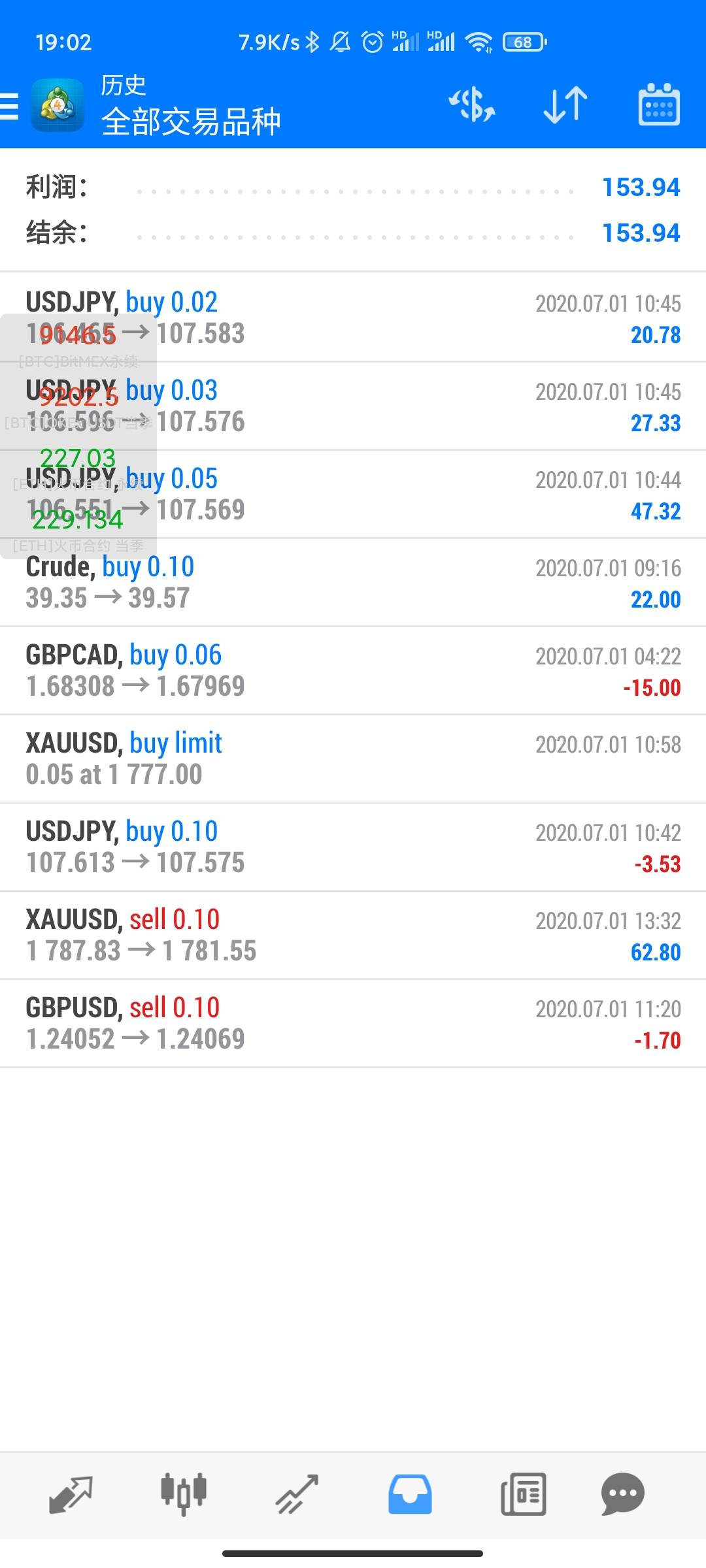706x1568 pixels.
Task: Switch to the quotes arrows tab
Action: click(x=71, y=1494)
